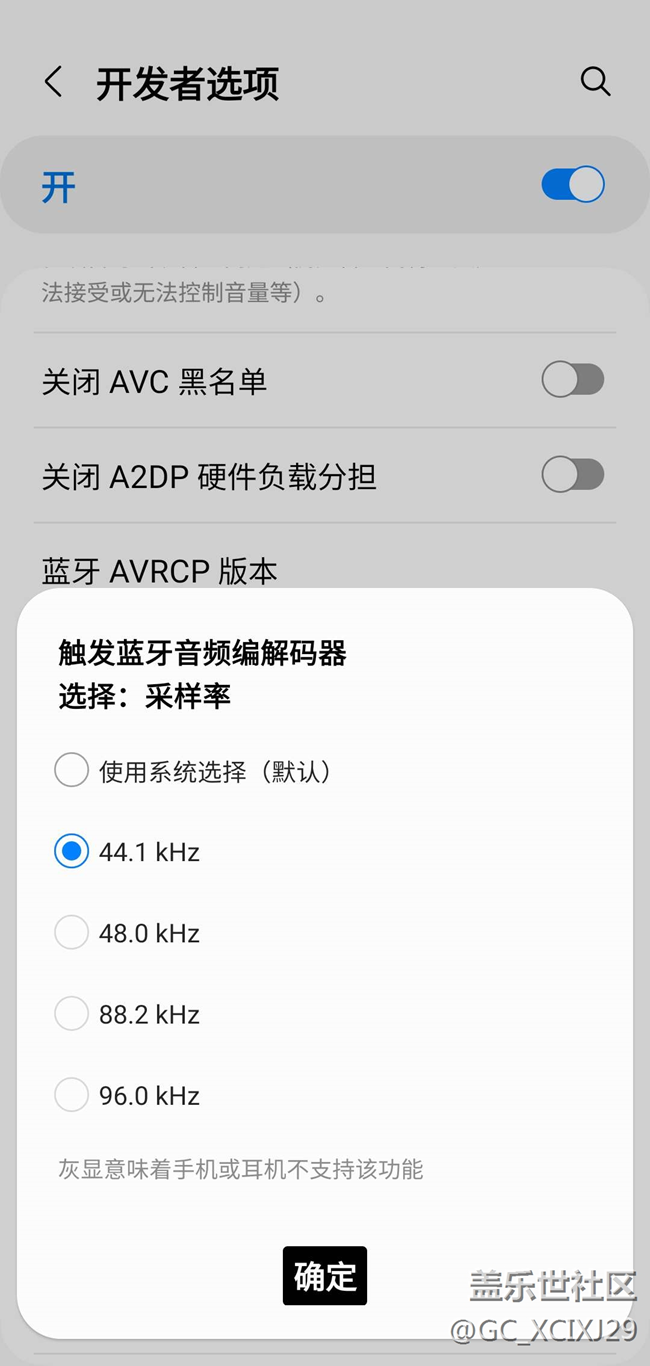Search developer options with magnifier icon
Screen dimensions: 650x1366
click(x=595, y=82)
